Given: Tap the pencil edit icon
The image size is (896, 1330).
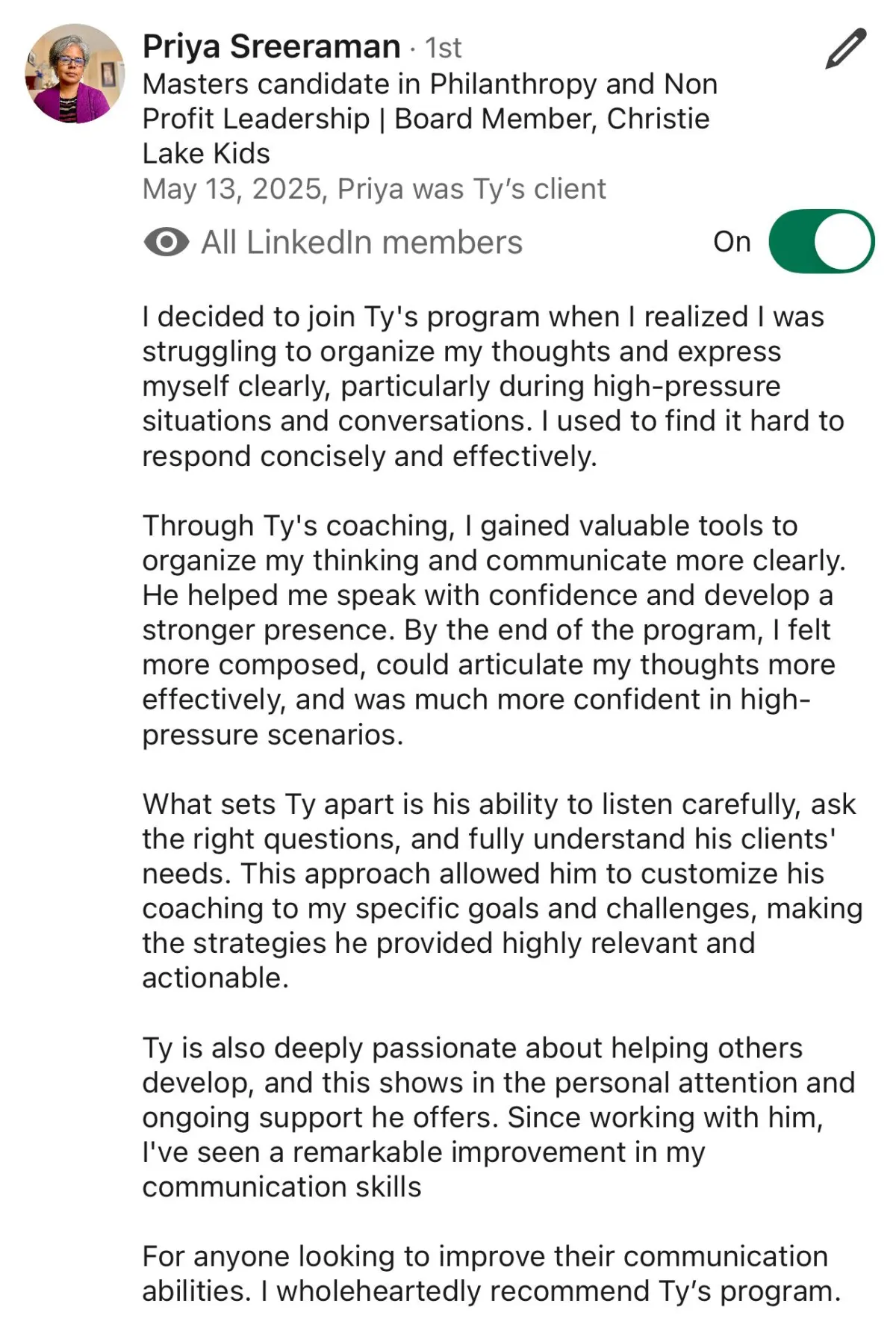Looking at the screenshot, I should tap(845, 49).
